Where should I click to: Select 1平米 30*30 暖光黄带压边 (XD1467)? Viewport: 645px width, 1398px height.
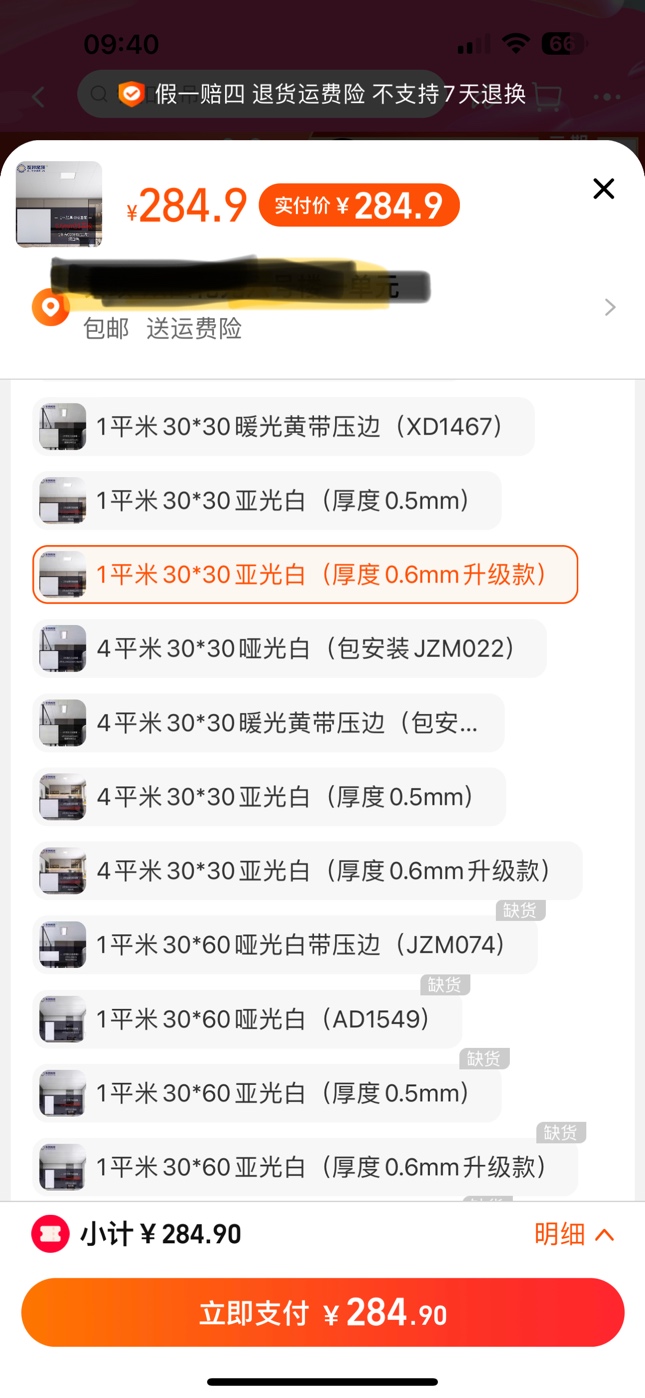pos(283,427)
